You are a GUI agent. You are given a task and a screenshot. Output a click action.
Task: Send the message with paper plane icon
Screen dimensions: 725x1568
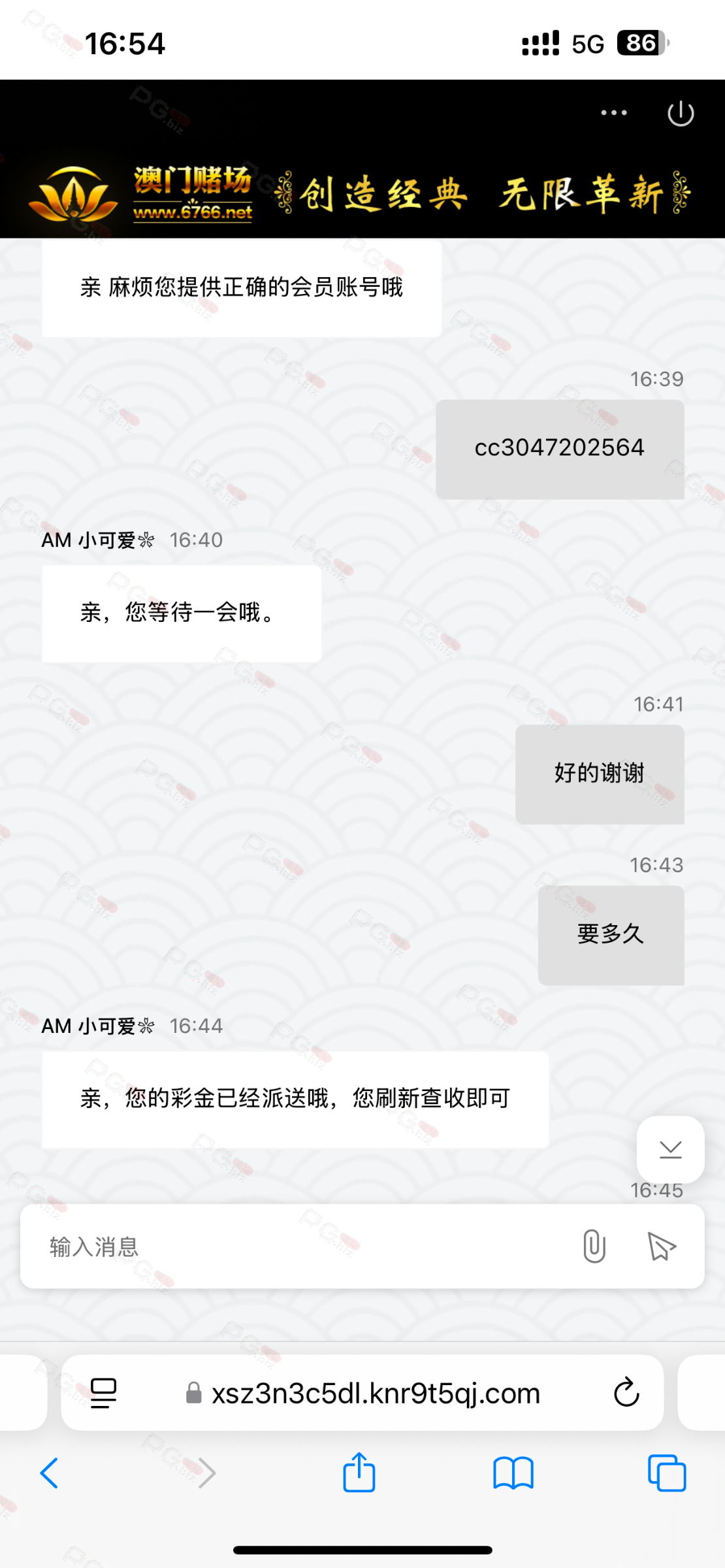(x=661, y=1246)
